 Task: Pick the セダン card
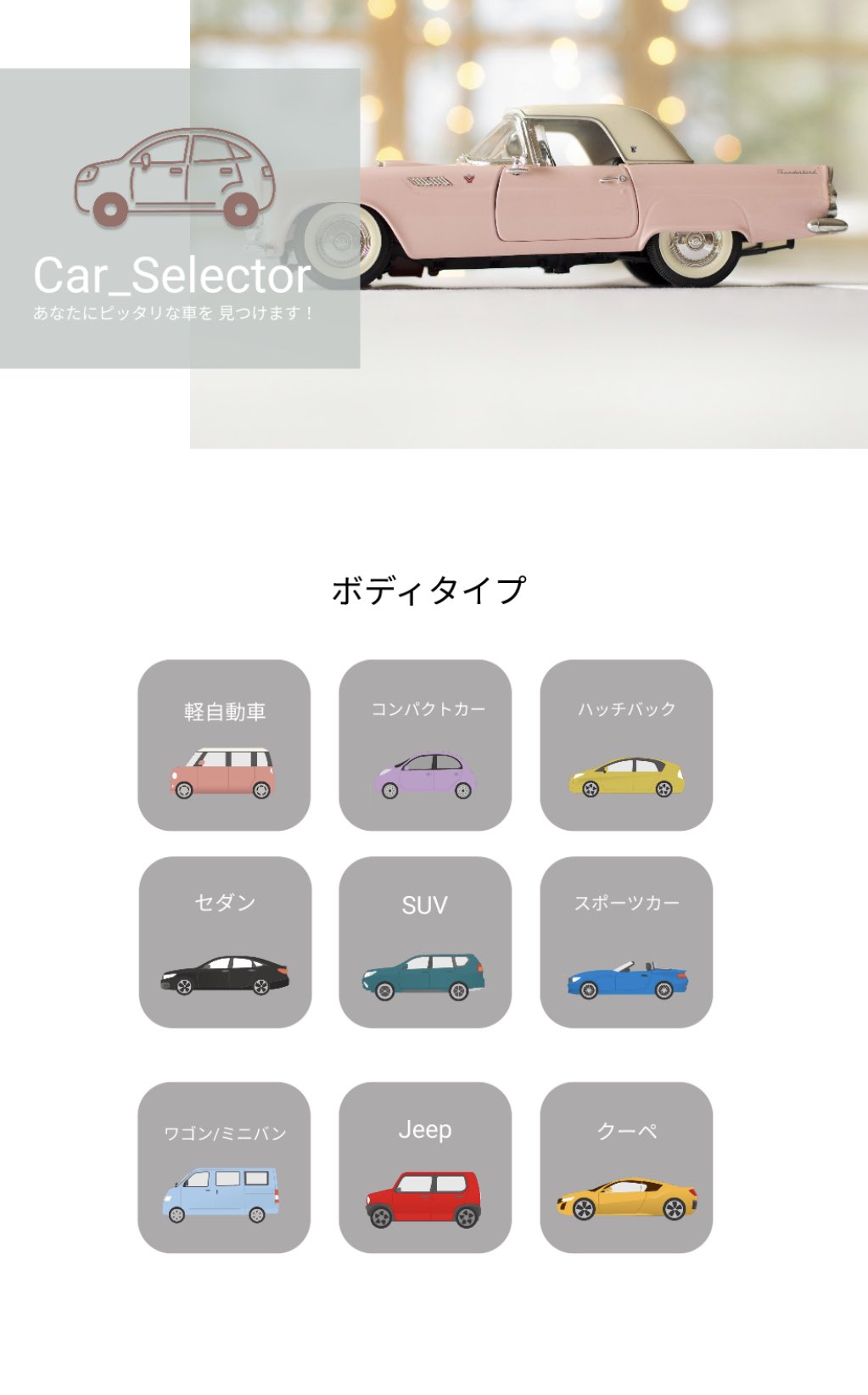[x=225, y=942]
